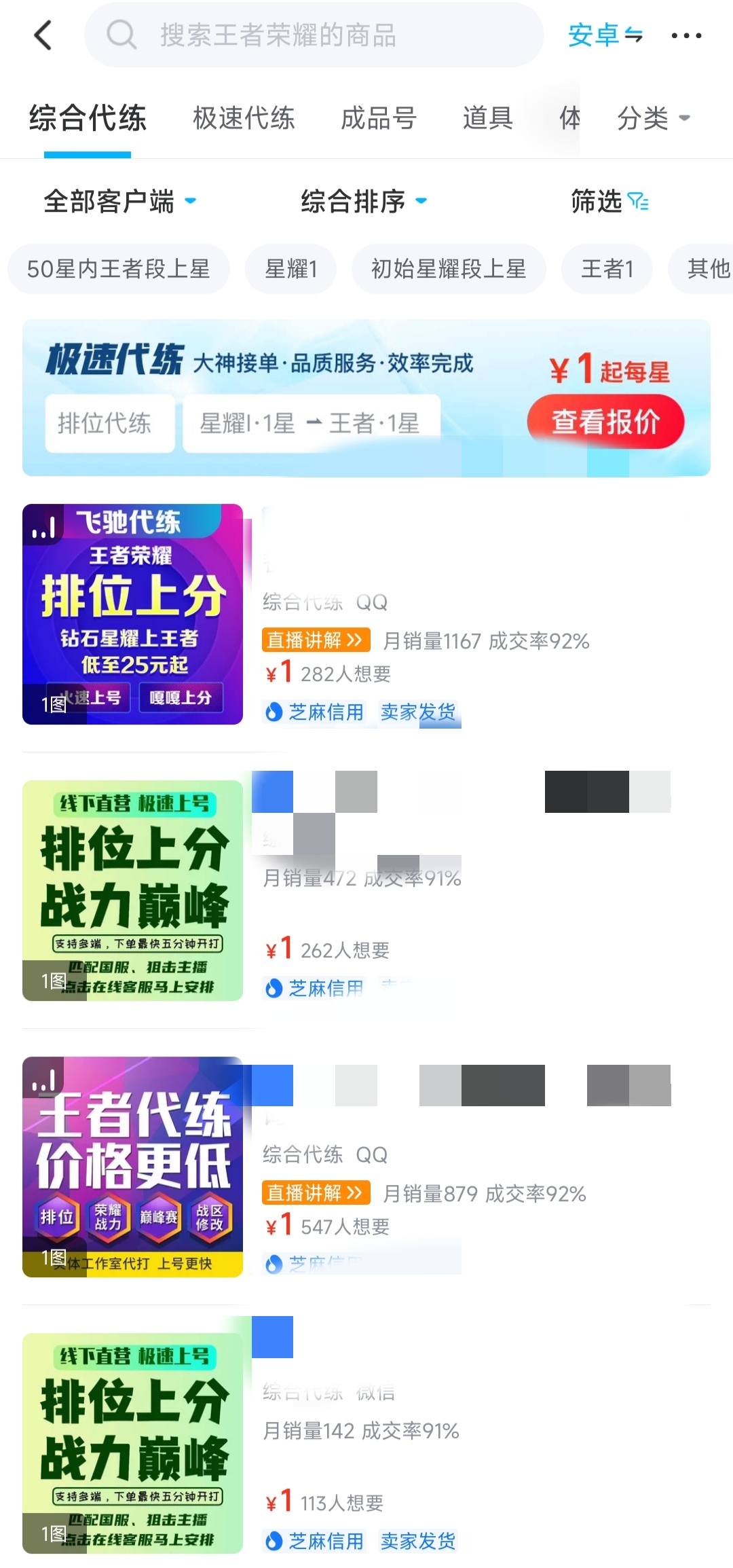This screenshot has height=1568, width=733.
Task: Switch to the 成品号 tab
Action: coord(379,118)
